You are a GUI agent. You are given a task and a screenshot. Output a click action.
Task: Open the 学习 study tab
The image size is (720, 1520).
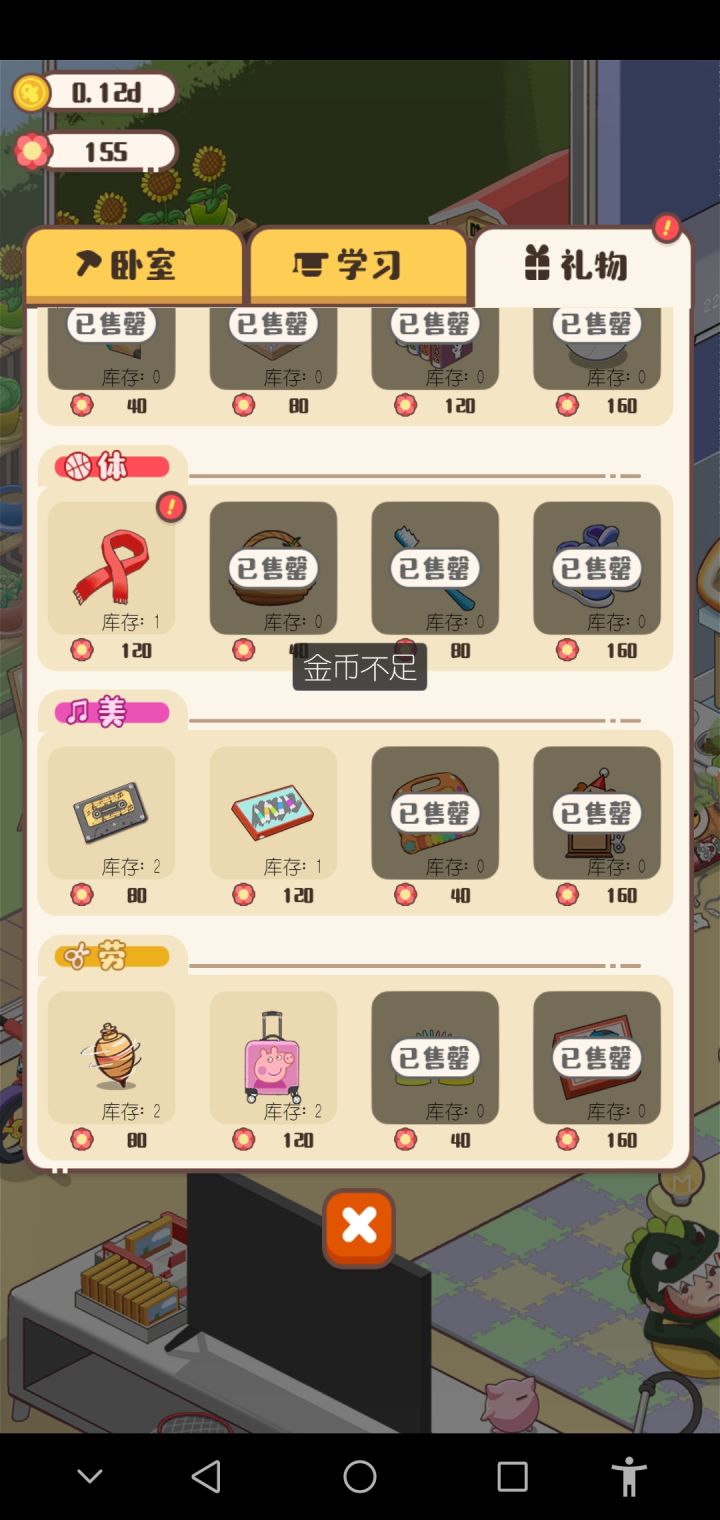(359, 264)
